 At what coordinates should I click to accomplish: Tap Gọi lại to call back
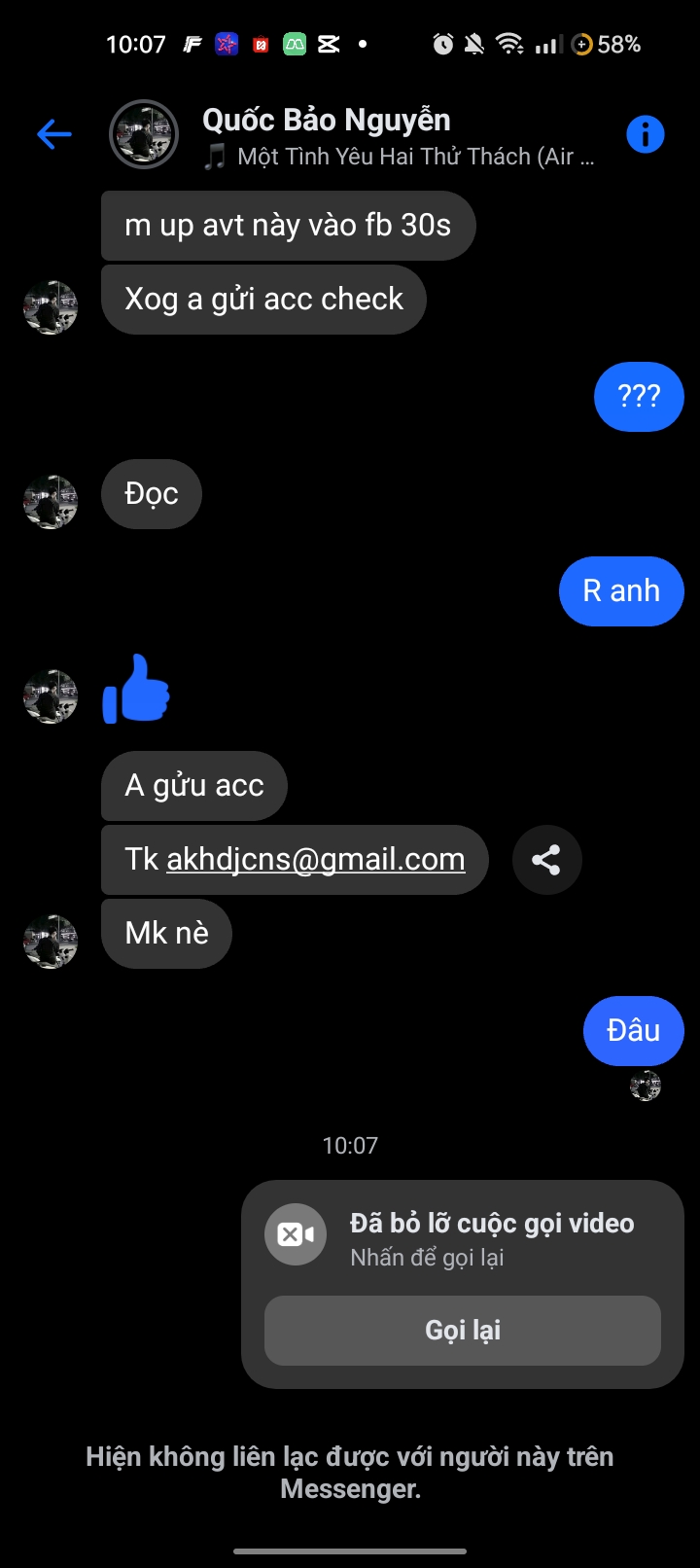463,1330
